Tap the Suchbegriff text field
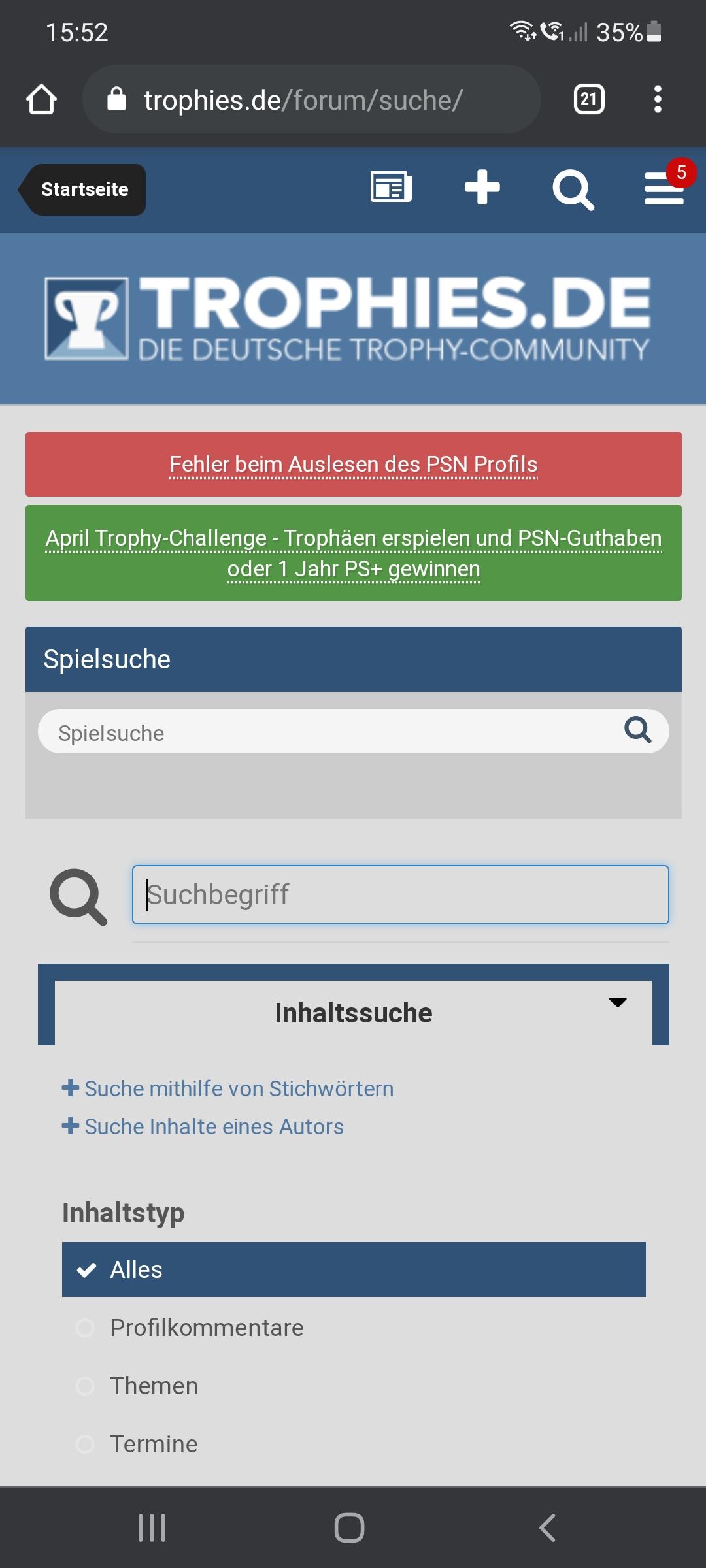Image resolution: width=706 pixels, height=1568 pixels. click(401, 894)
